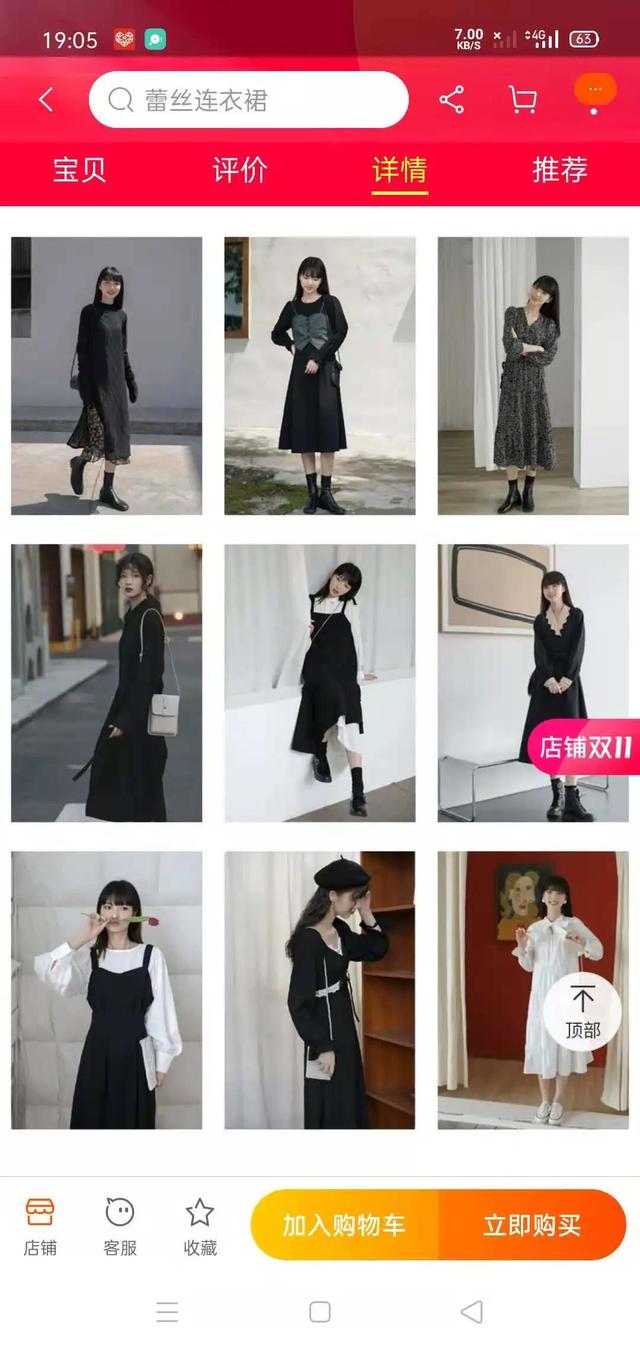The height and width of the screenshot is (1351, 640).
Task: Open the shopping cart icon
Action: pos(522,100)
